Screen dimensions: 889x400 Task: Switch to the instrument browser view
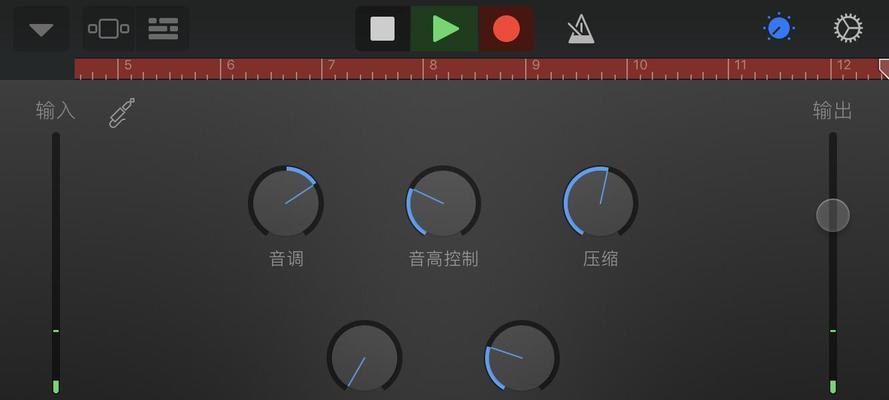tap(108, 29)
